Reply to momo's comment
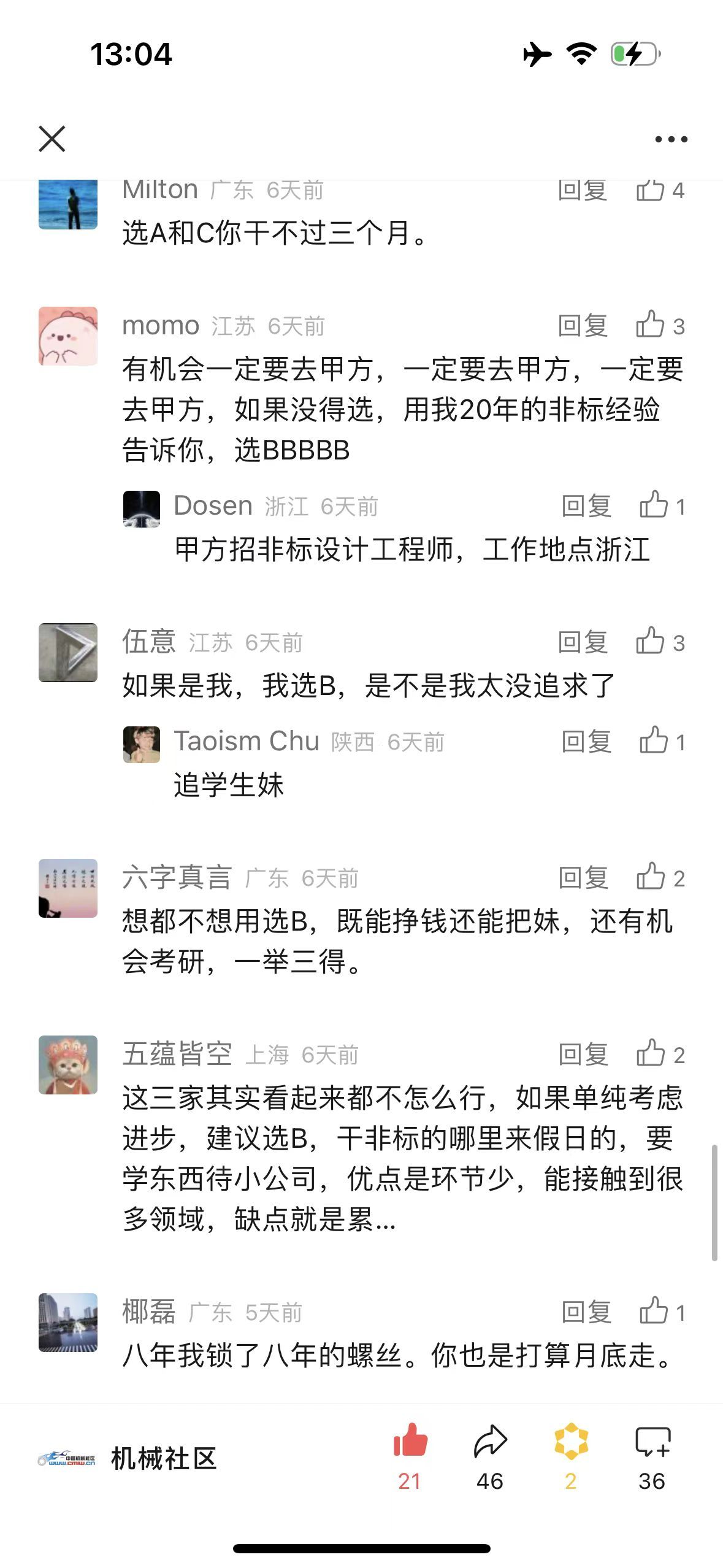Screen dimensions: 723x1568 pos(583,326)
